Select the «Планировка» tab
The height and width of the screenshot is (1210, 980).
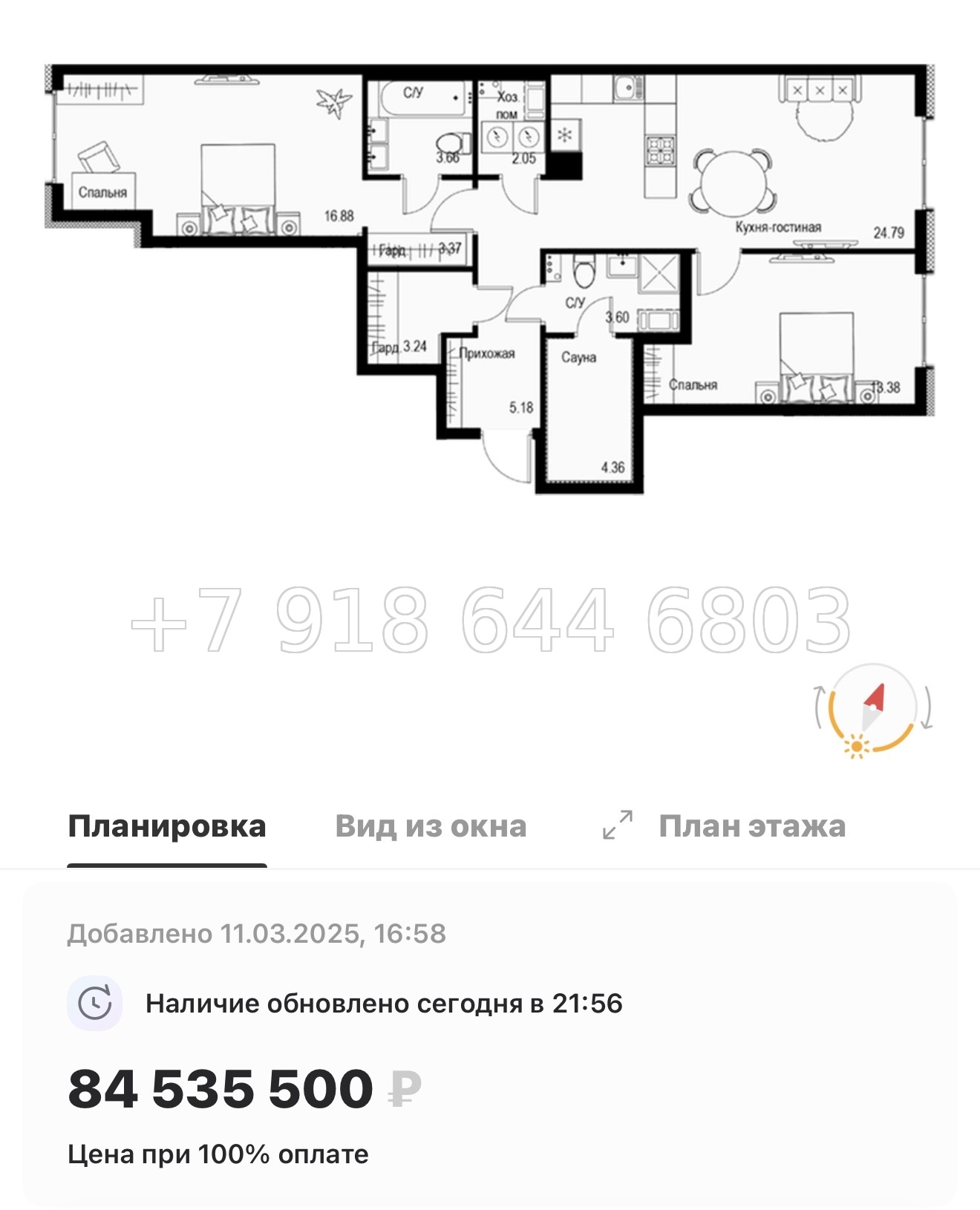(167, 826)
